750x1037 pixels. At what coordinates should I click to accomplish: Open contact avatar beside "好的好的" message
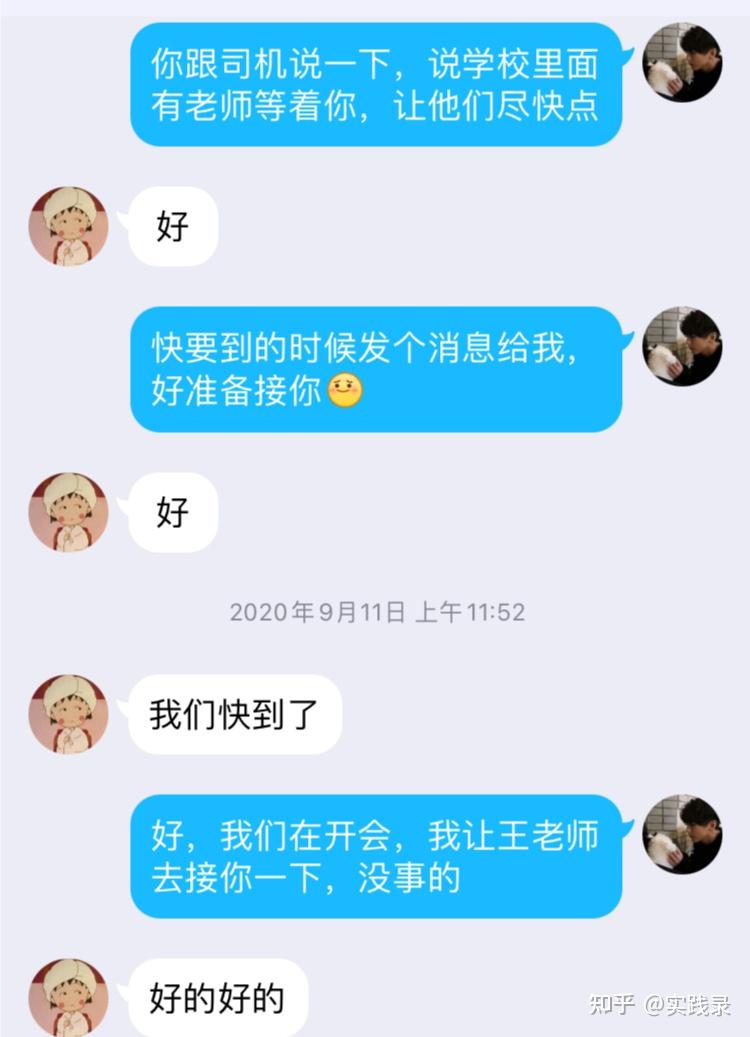68,996
